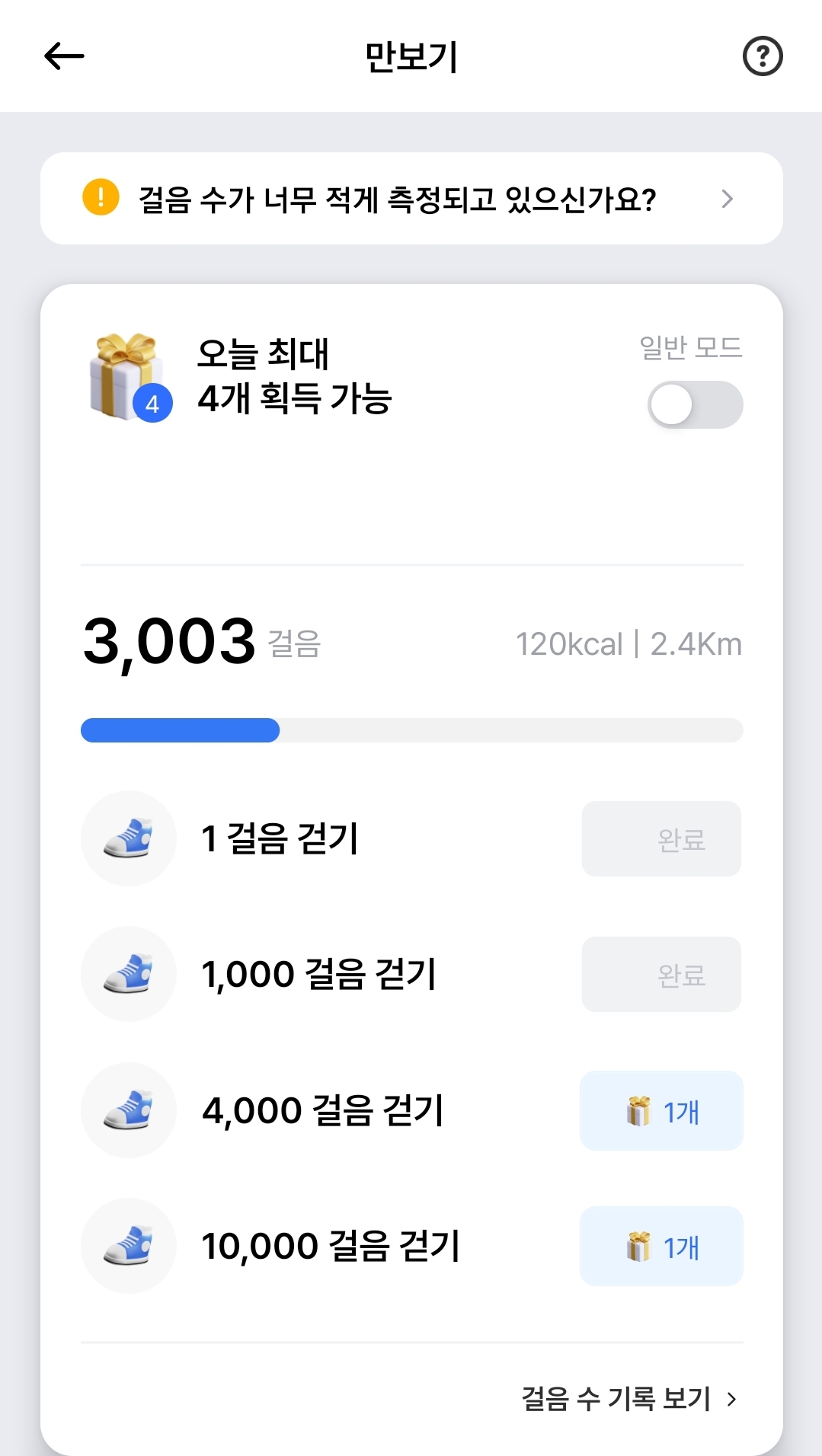Toggle the 일반 모드 switch
Viewport: 822px width, 1456px height.
[695, 404]
